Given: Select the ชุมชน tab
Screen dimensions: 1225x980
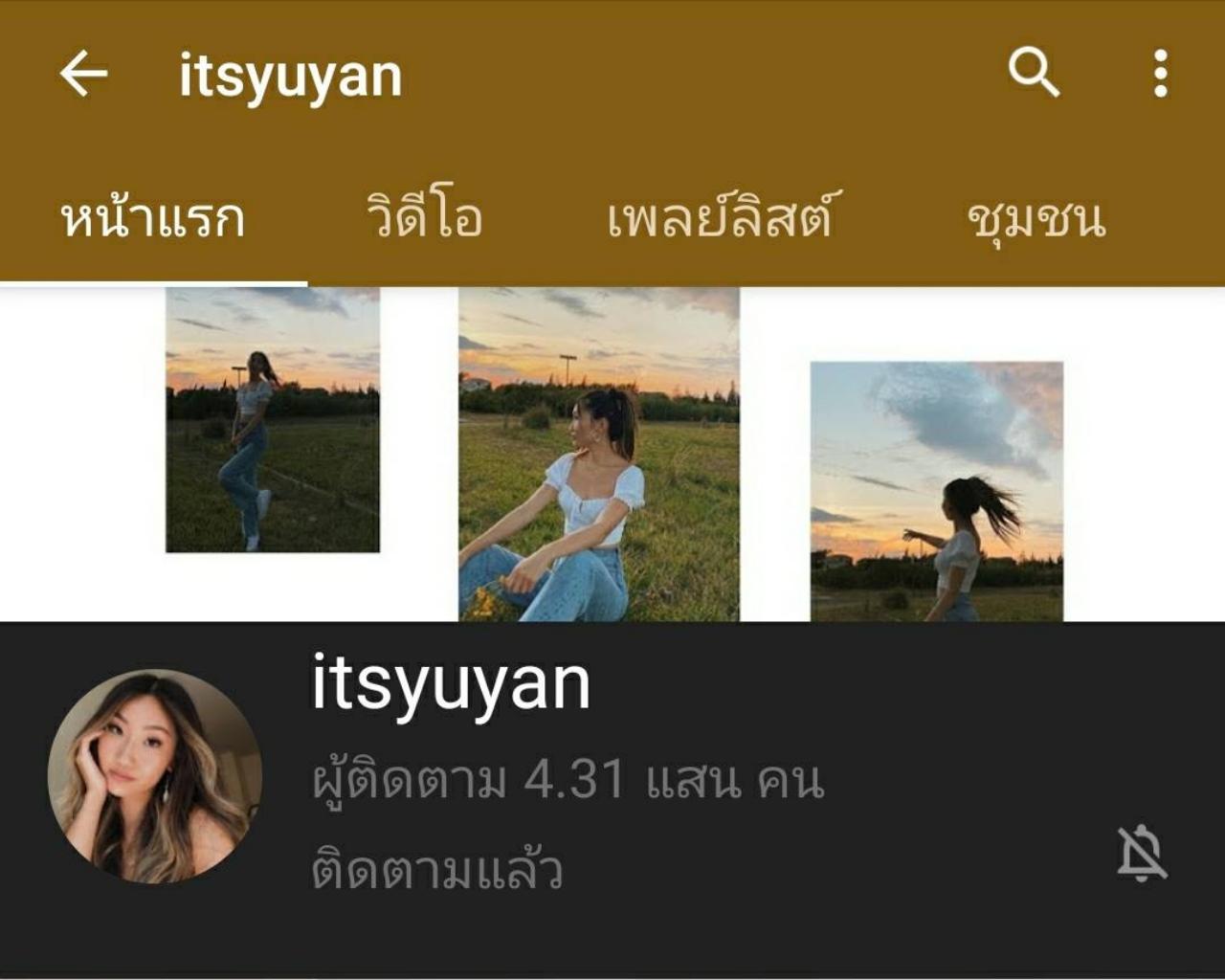Looking at the screenshot, I should tap(1036, 219).
